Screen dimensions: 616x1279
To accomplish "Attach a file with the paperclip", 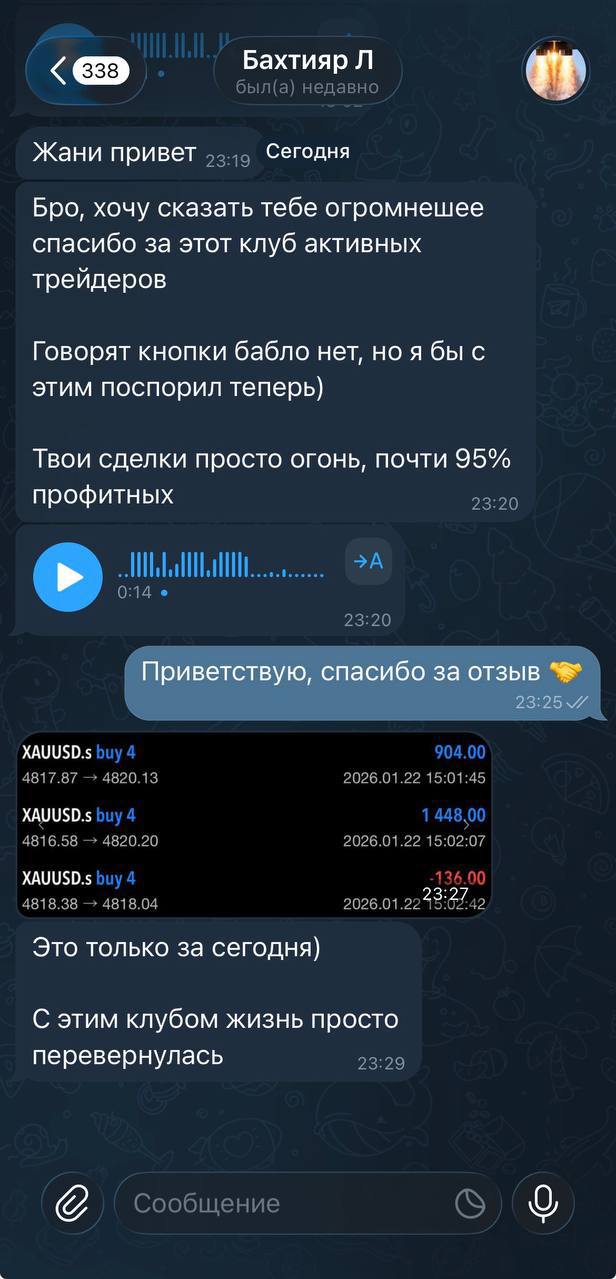I will pos(72,1203).
